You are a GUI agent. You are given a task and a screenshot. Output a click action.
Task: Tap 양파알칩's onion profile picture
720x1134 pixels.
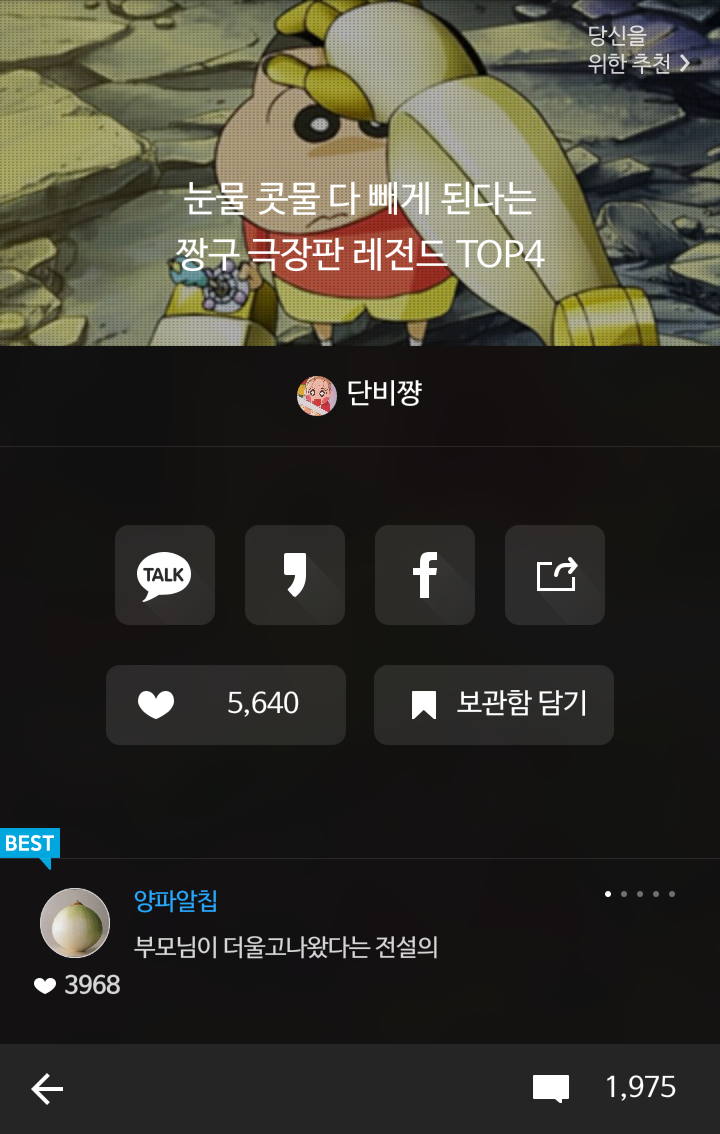[x=75, y=922]
